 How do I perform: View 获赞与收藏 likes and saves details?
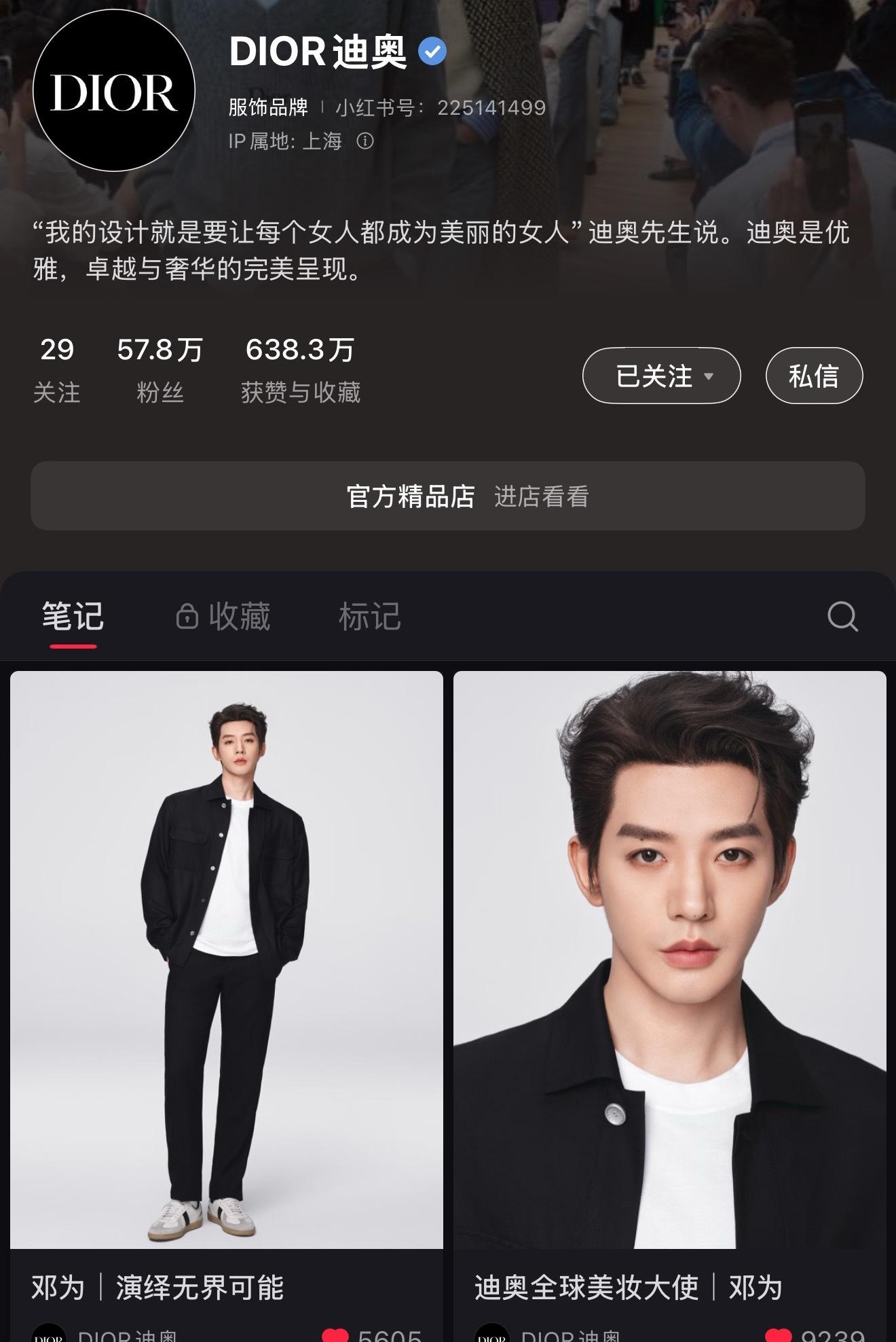tap(300, 371)
